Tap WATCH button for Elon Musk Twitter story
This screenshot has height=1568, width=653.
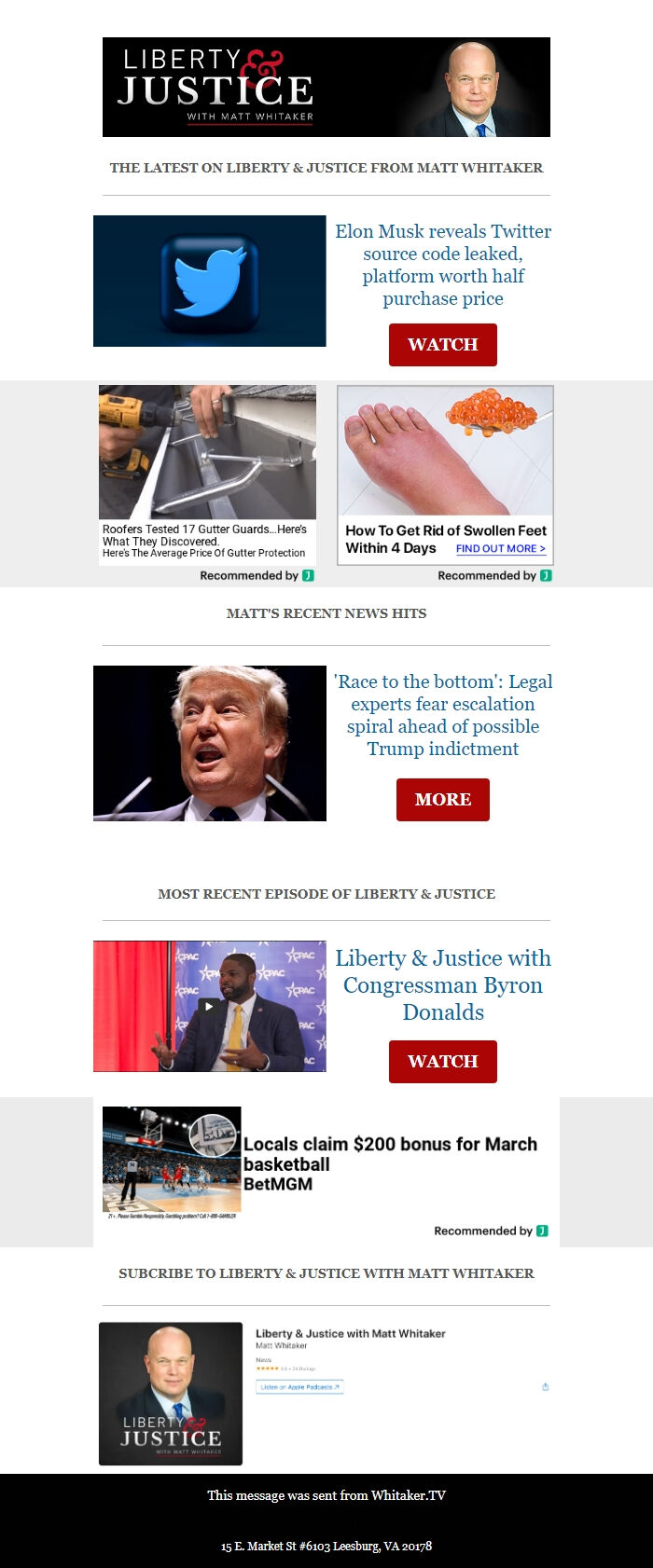[442, 345]
